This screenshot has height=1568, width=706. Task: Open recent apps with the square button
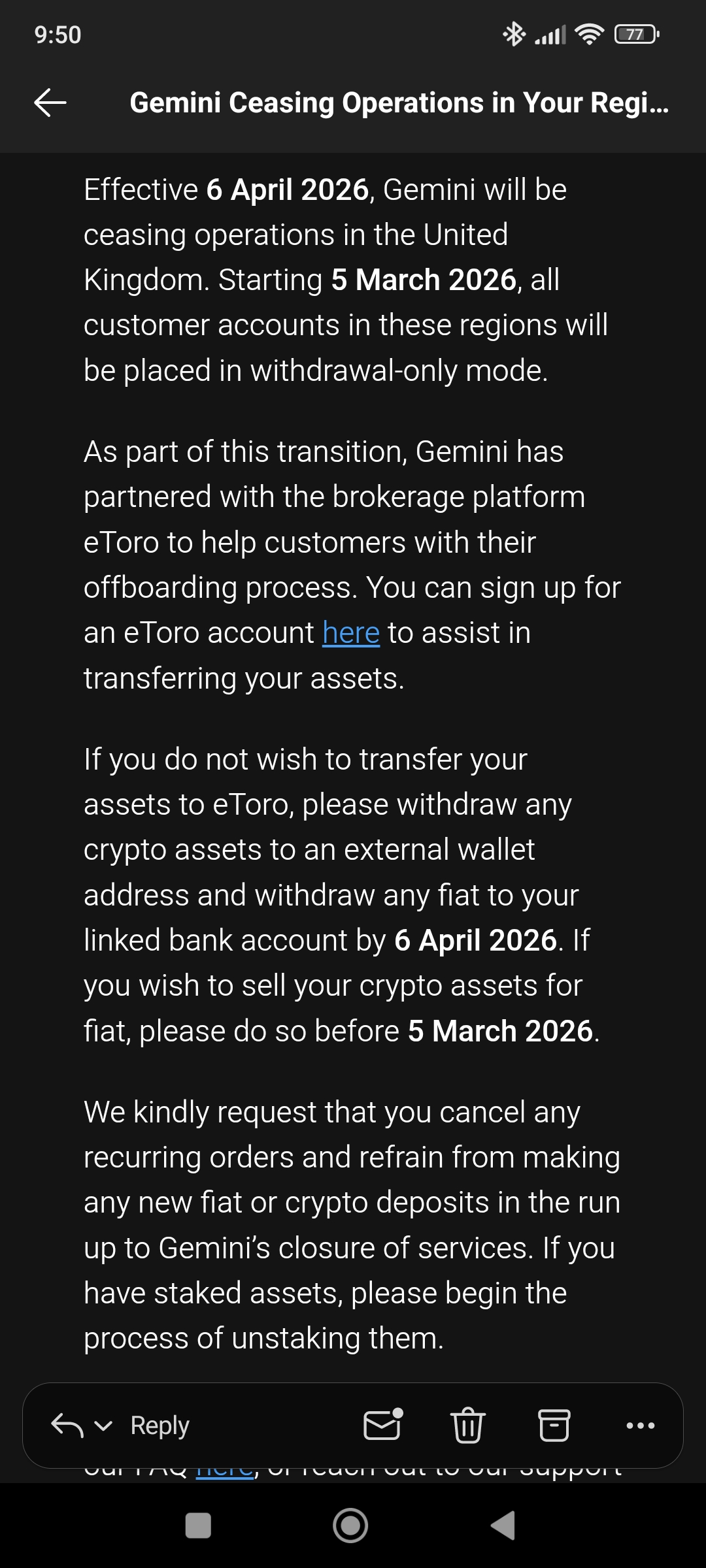coord(198,1526)
